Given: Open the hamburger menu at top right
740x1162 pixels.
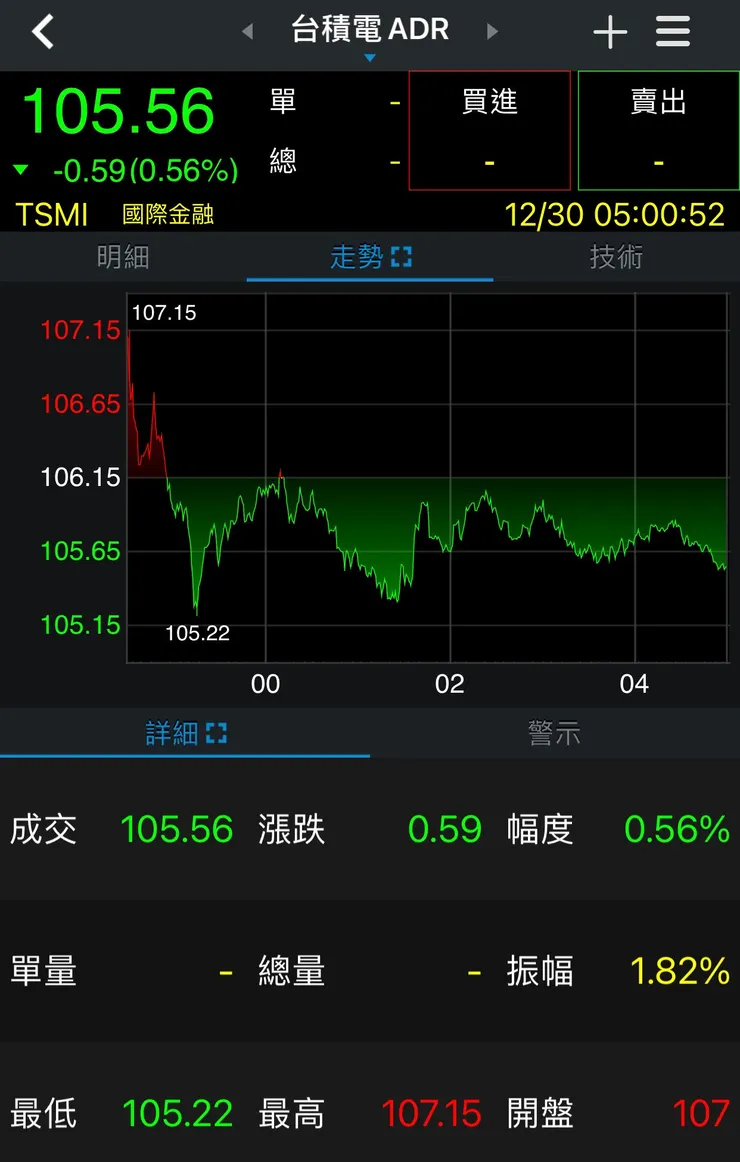Looking at the screenshot, I should point(672,31).
